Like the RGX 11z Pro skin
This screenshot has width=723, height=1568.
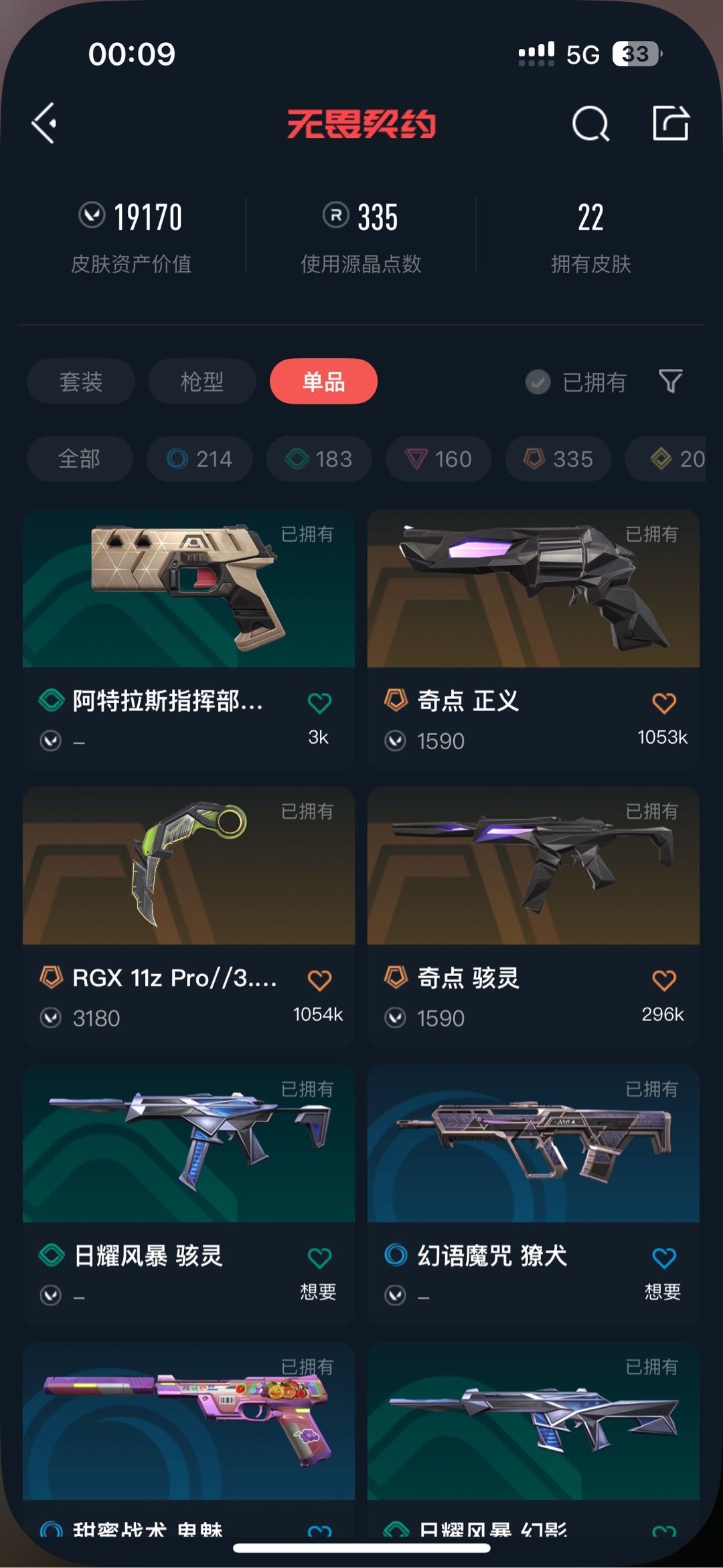tap(319, 980)
